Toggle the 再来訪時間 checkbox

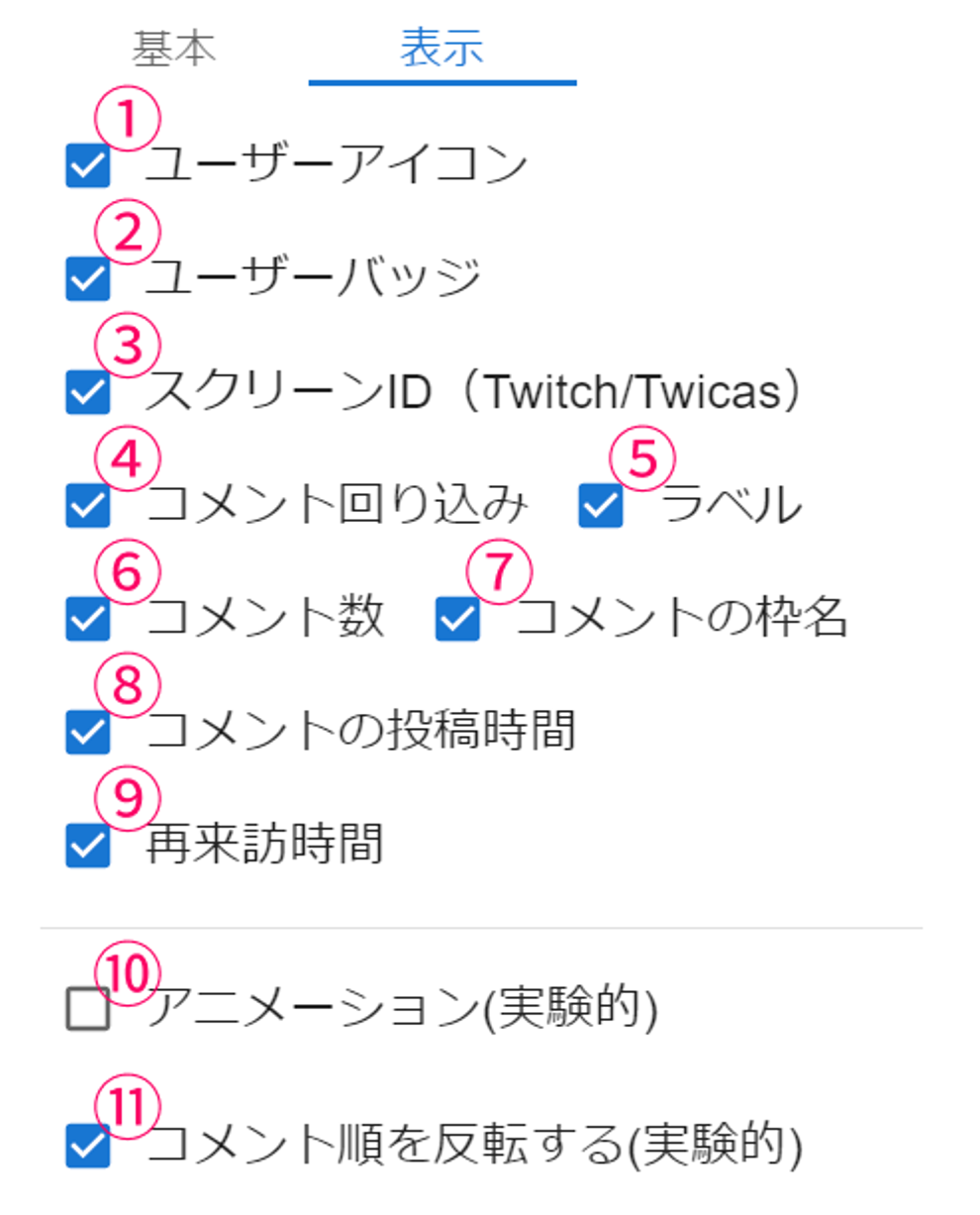pyautogui.click(x=88, y=846)
